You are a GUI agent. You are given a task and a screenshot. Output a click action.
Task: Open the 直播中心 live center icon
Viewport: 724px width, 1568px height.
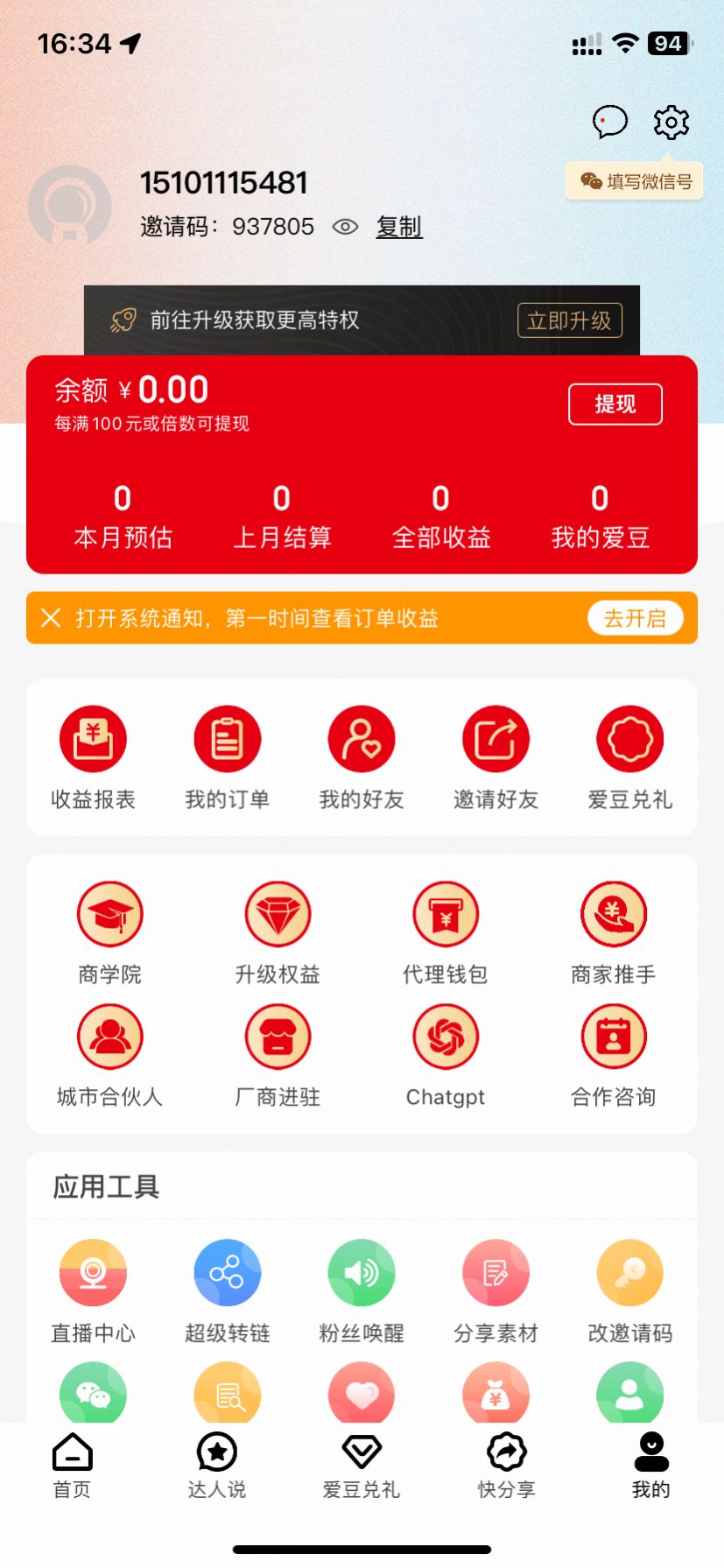coord(94,1272)
